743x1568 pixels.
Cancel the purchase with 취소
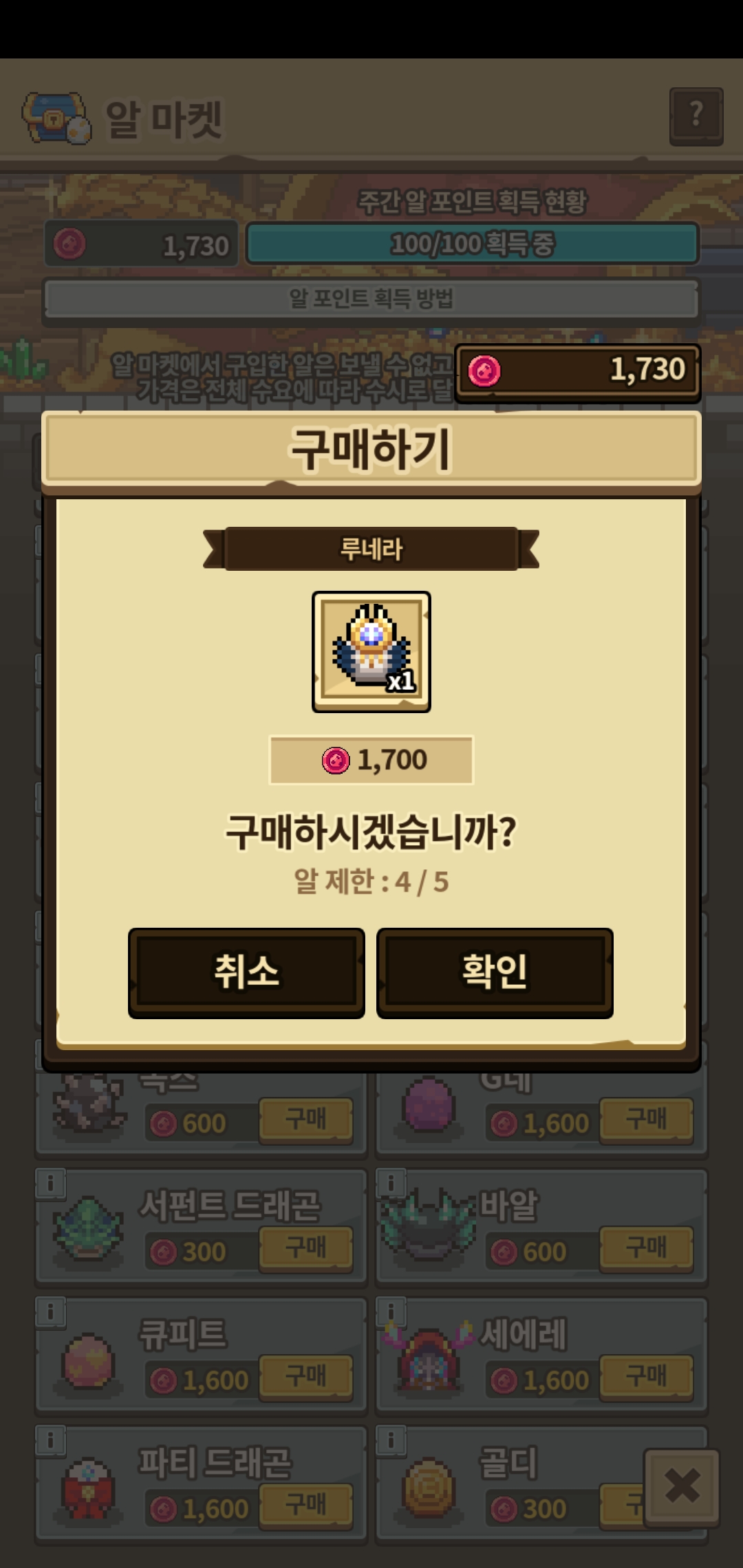tap(246, 972)
